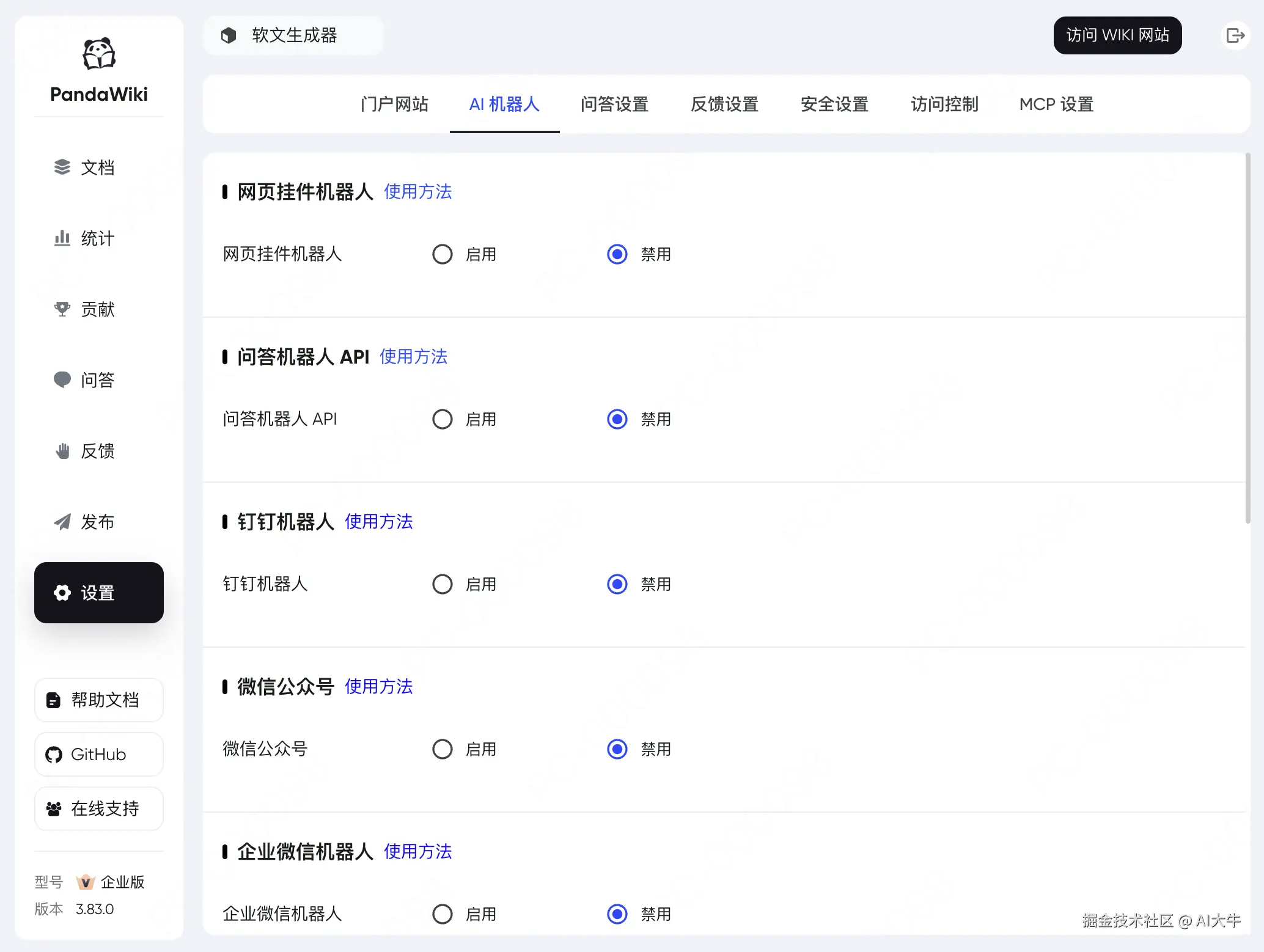Enable 网页挂件机器人 with the 启用 radio
The image size is (1264, 952).
coord(443,254)
